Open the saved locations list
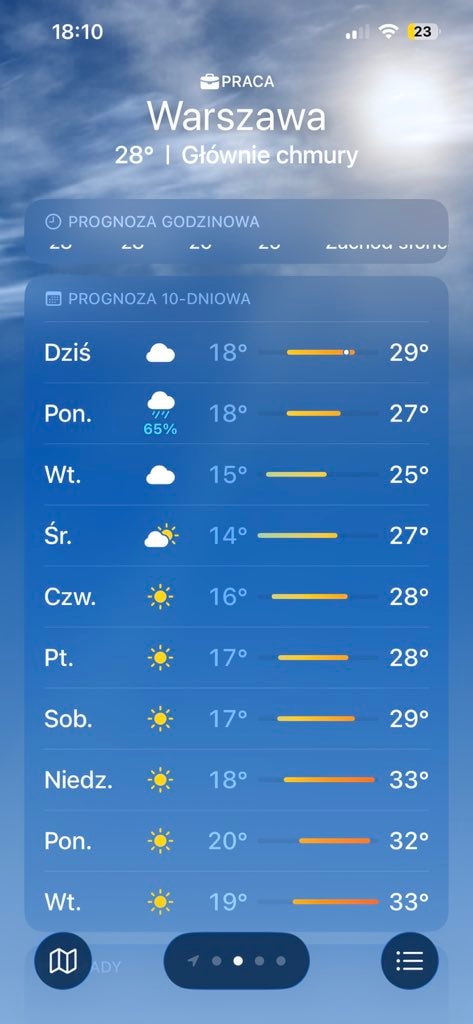This screenshot has height=1024, width=473. (x=410, y=961)
